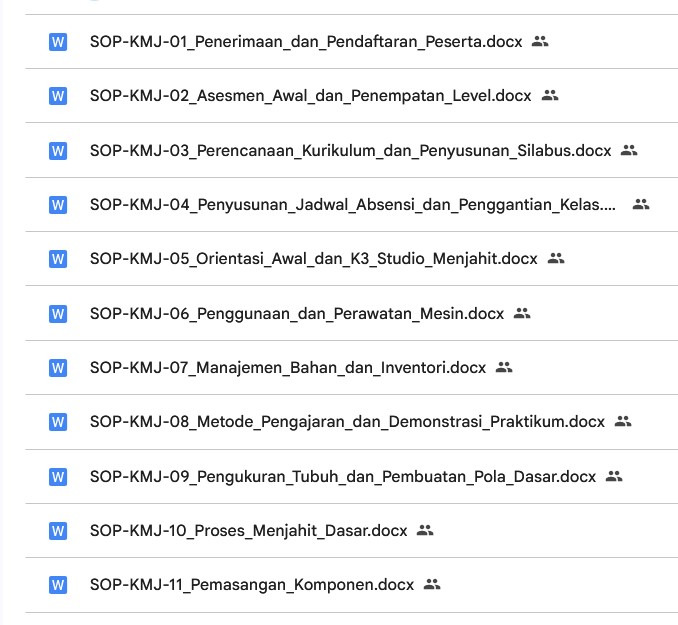678x625 pixels.
Task: Open SOP-KMJ-05 Orientasi Awal dan K3 file
Action: click(x=313, y=258)
